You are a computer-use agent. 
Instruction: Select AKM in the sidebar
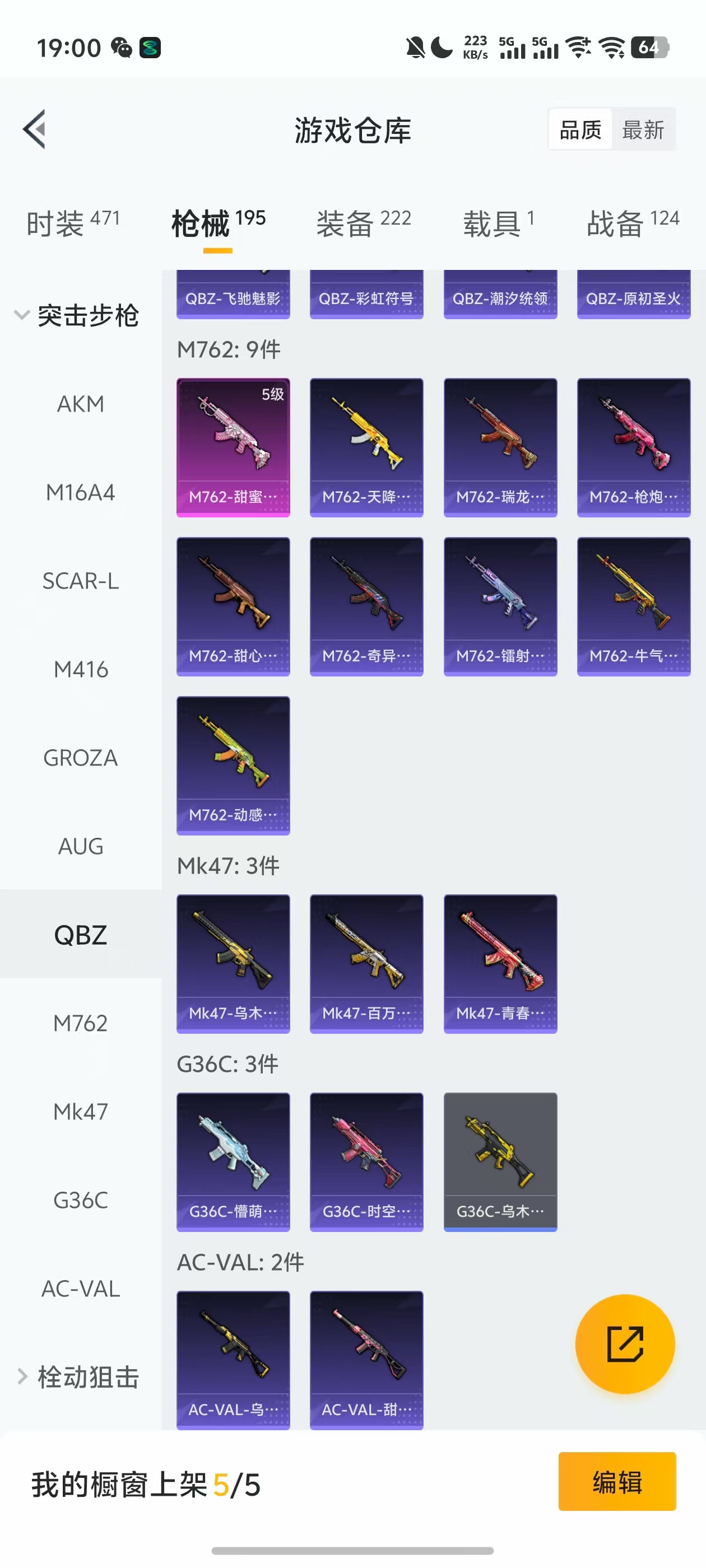tap(81, 404)
